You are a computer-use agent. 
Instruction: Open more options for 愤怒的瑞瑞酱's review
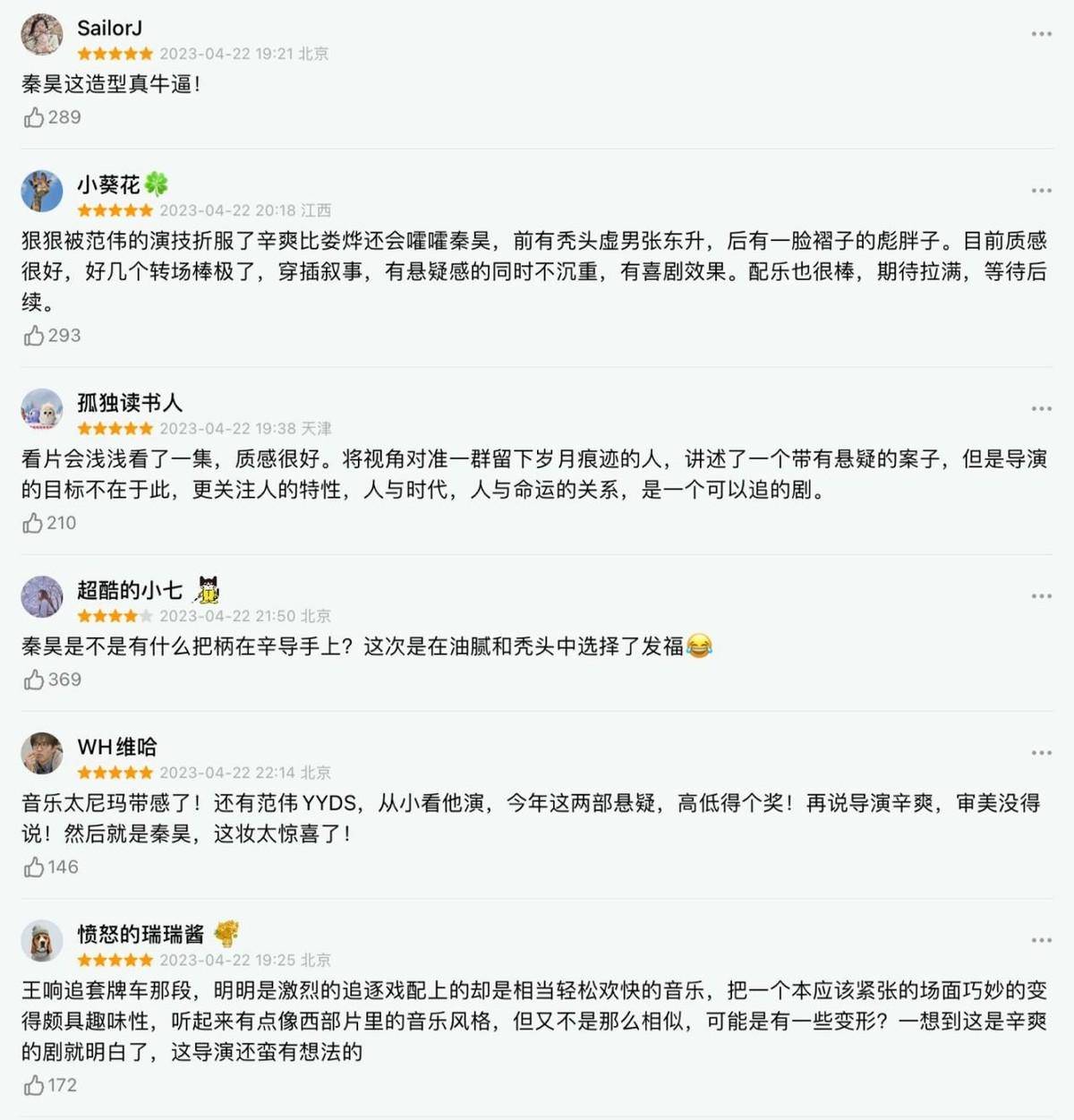[x=1041, y=940]
